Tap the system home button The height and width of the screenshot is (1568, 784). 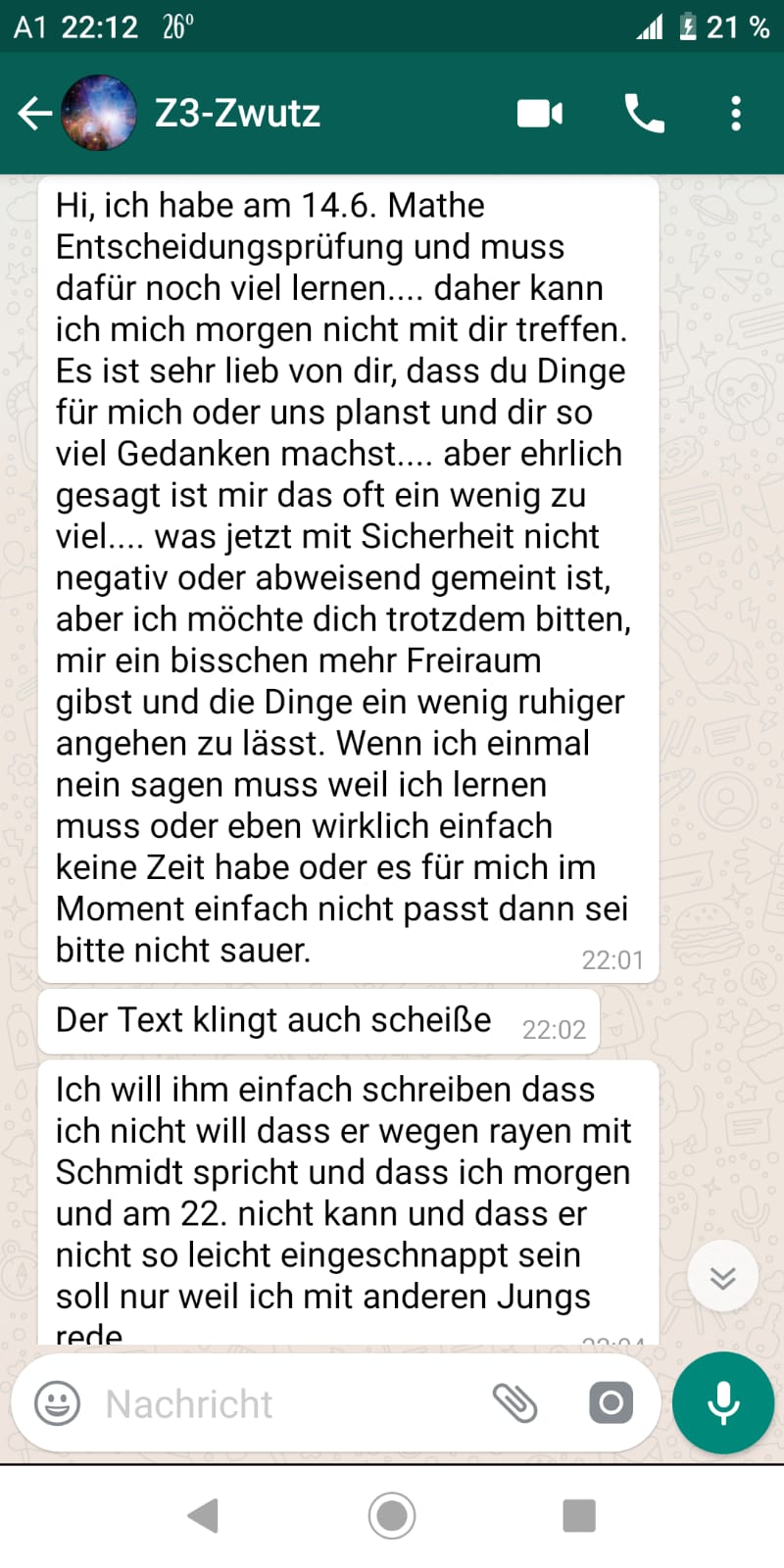(x=392, y=1516)
